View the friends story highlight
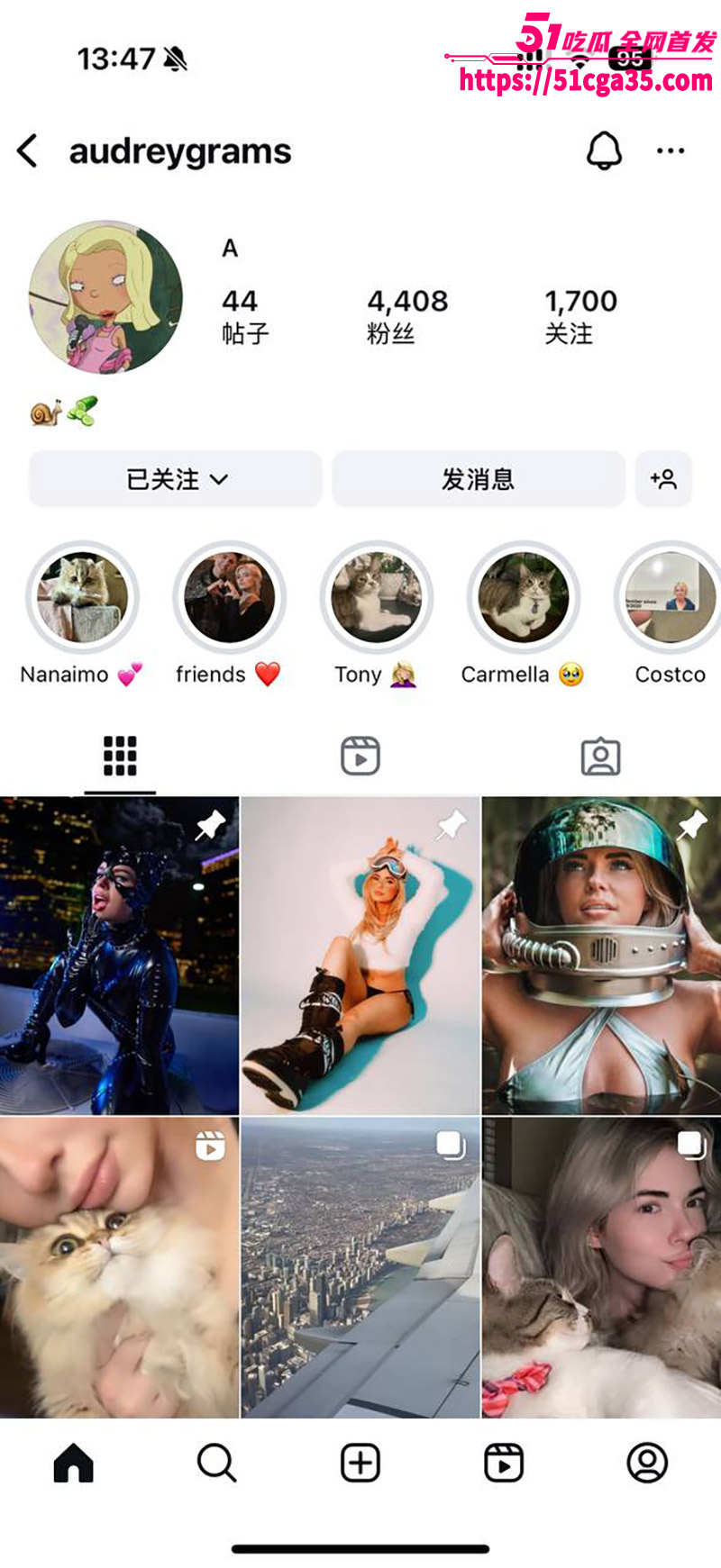This screenshot has height=1568, width=721. tap(229, 598)
